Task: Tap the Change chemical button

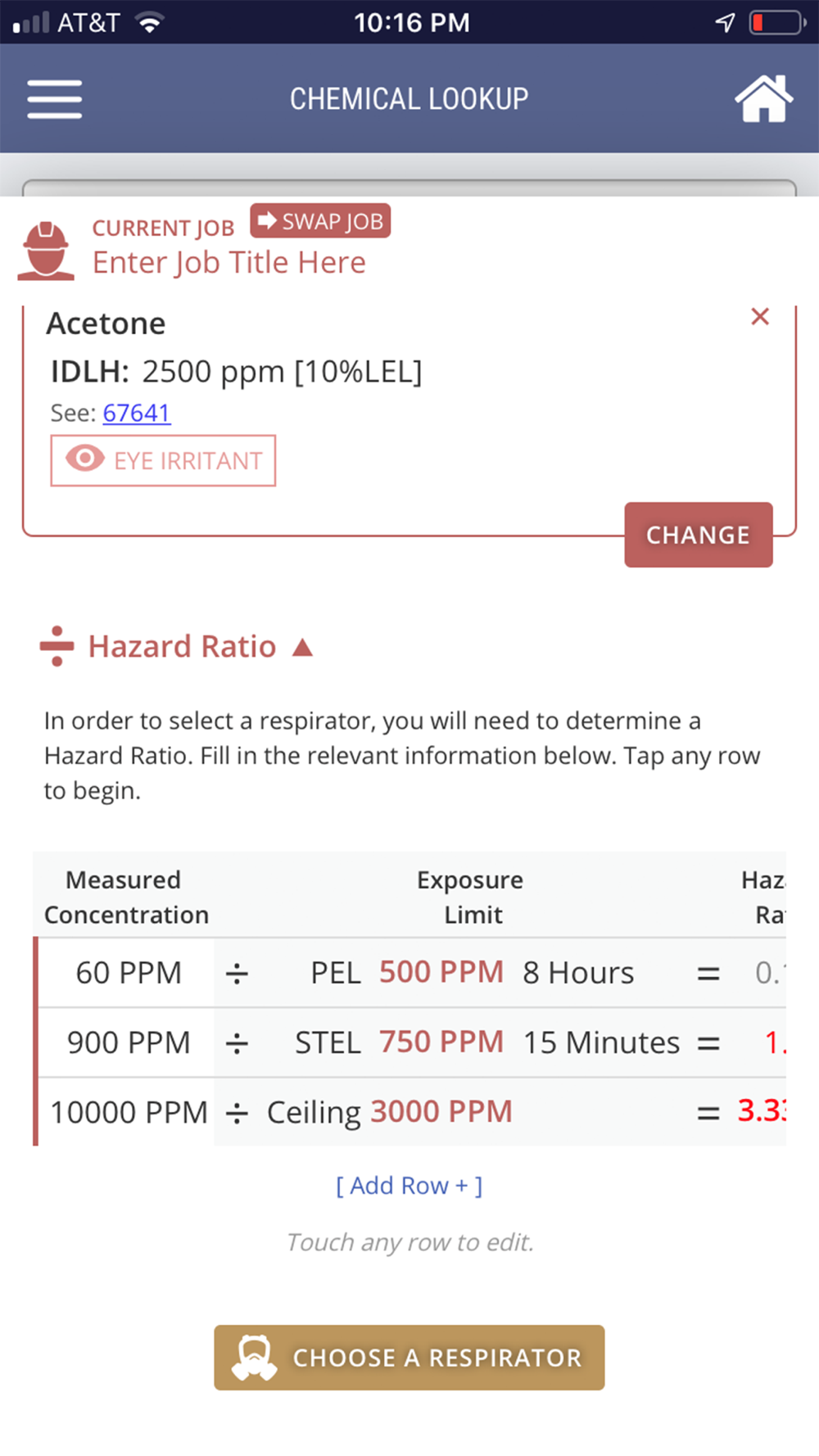Action: point(698,535)
